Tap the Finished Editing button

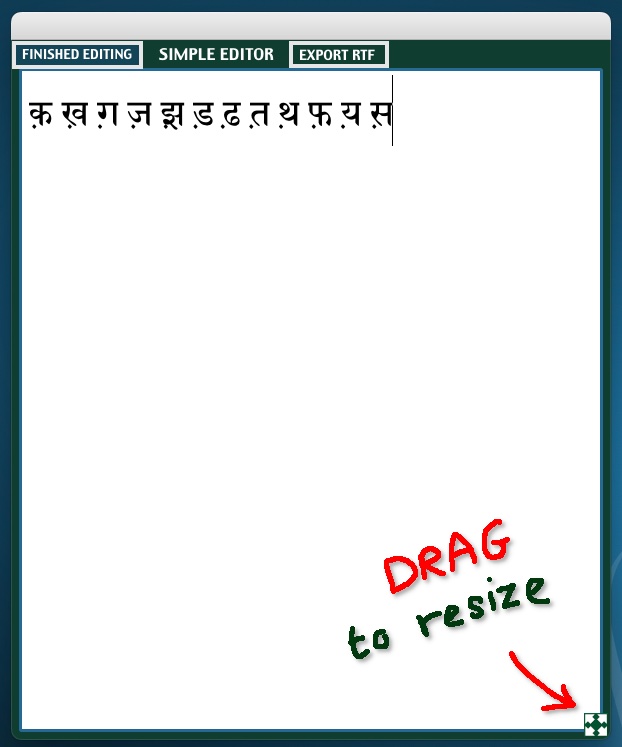pos(77,54)
